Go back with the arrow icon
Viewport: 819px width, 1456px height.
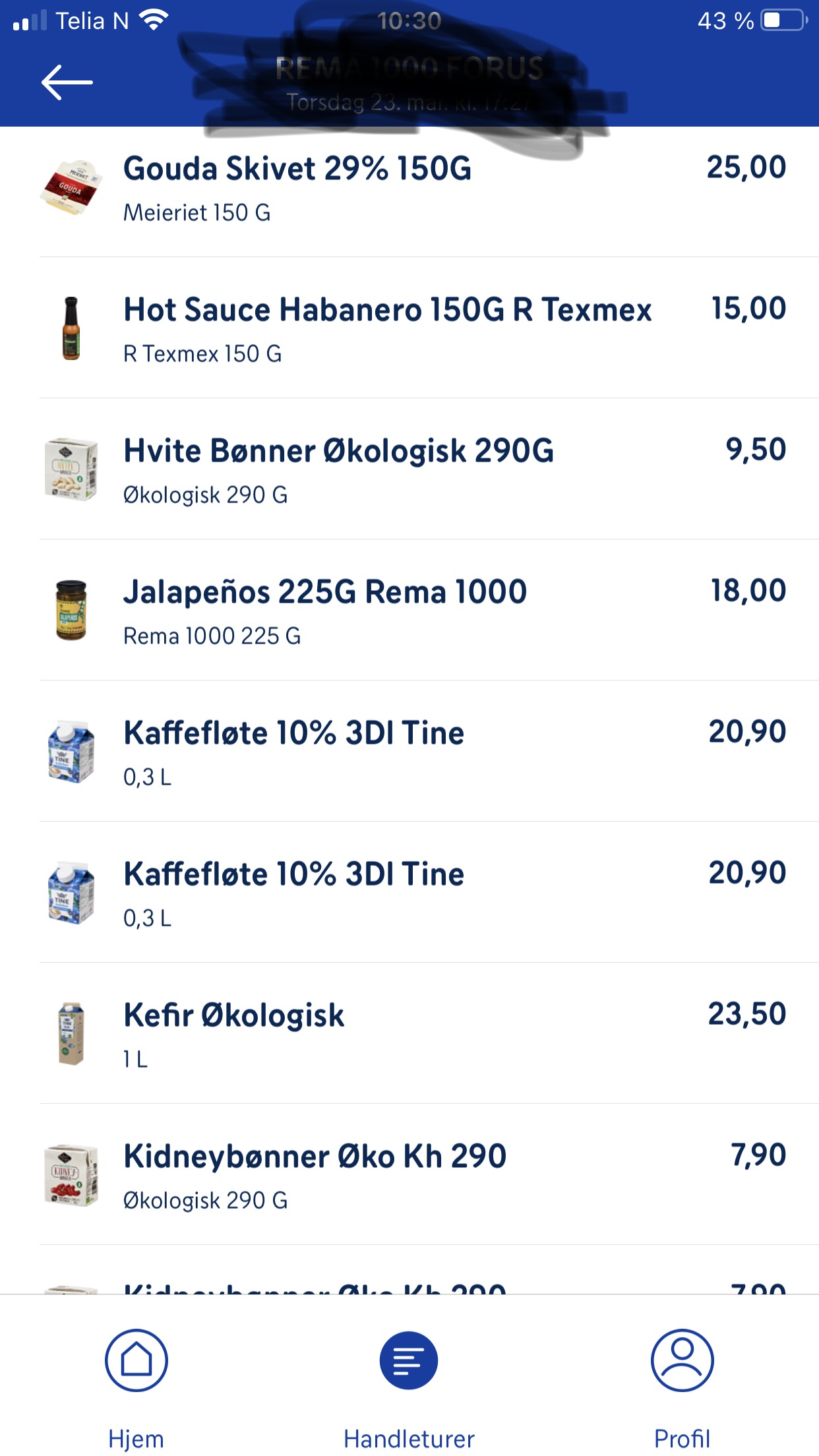[67, 82]
